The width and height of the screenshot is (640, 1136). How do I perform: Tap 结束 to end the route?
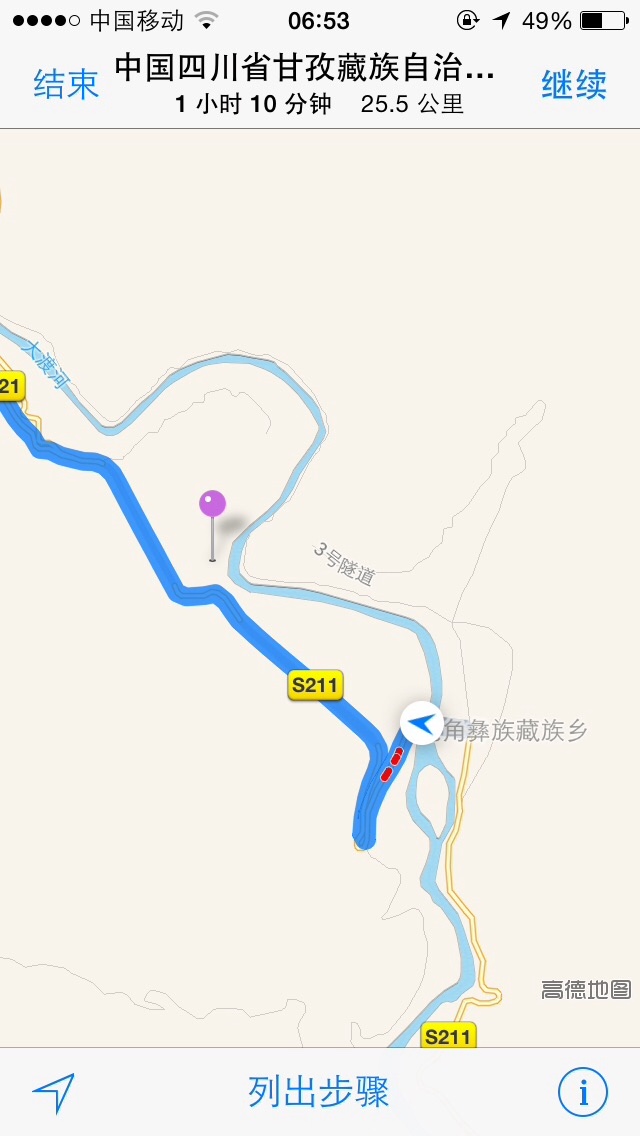point(66,84)
